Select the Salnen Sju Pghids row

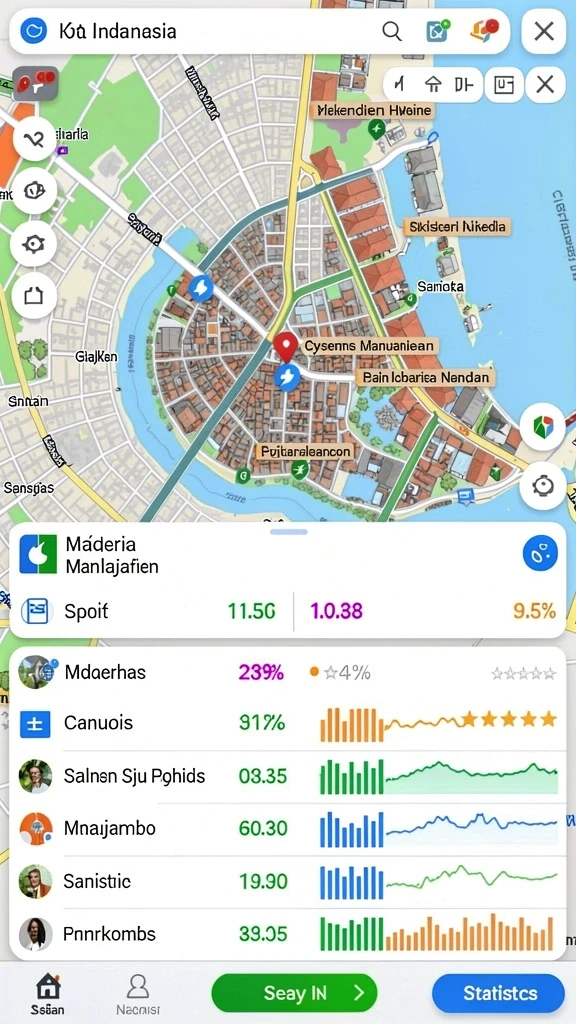tap(288, 776)
